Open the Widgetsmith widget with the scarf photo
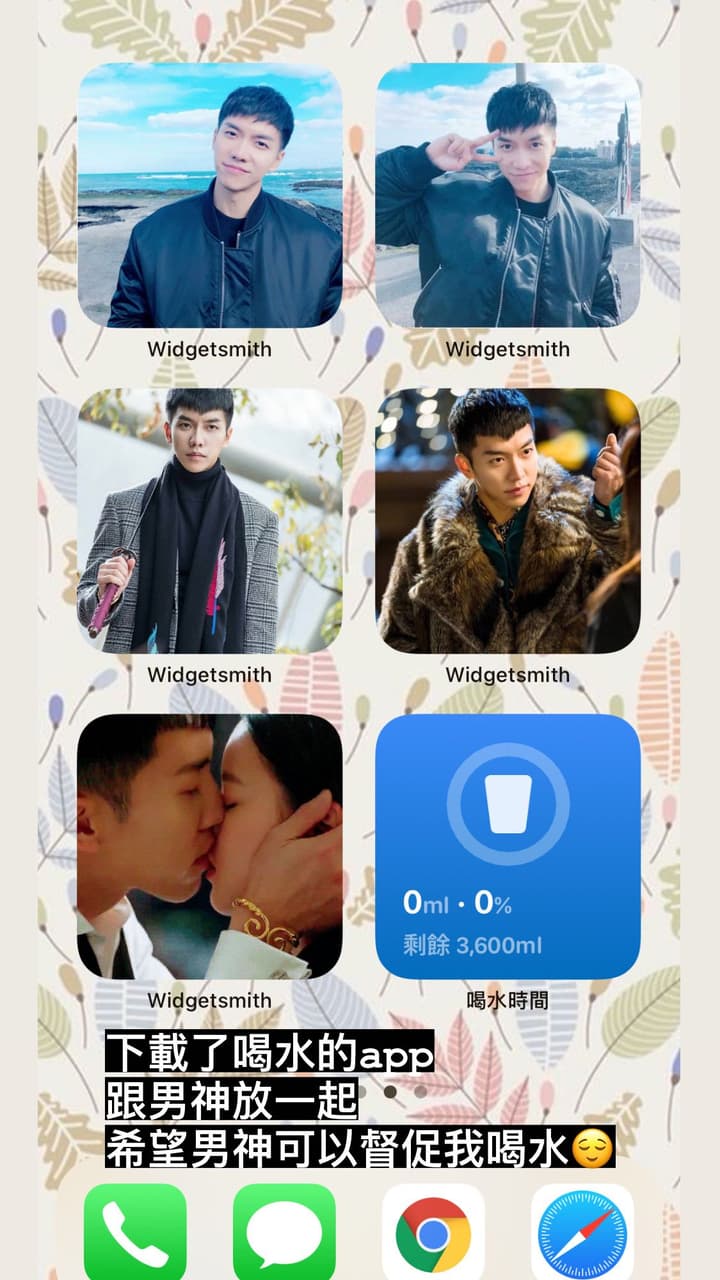 [x=210, y=520]
